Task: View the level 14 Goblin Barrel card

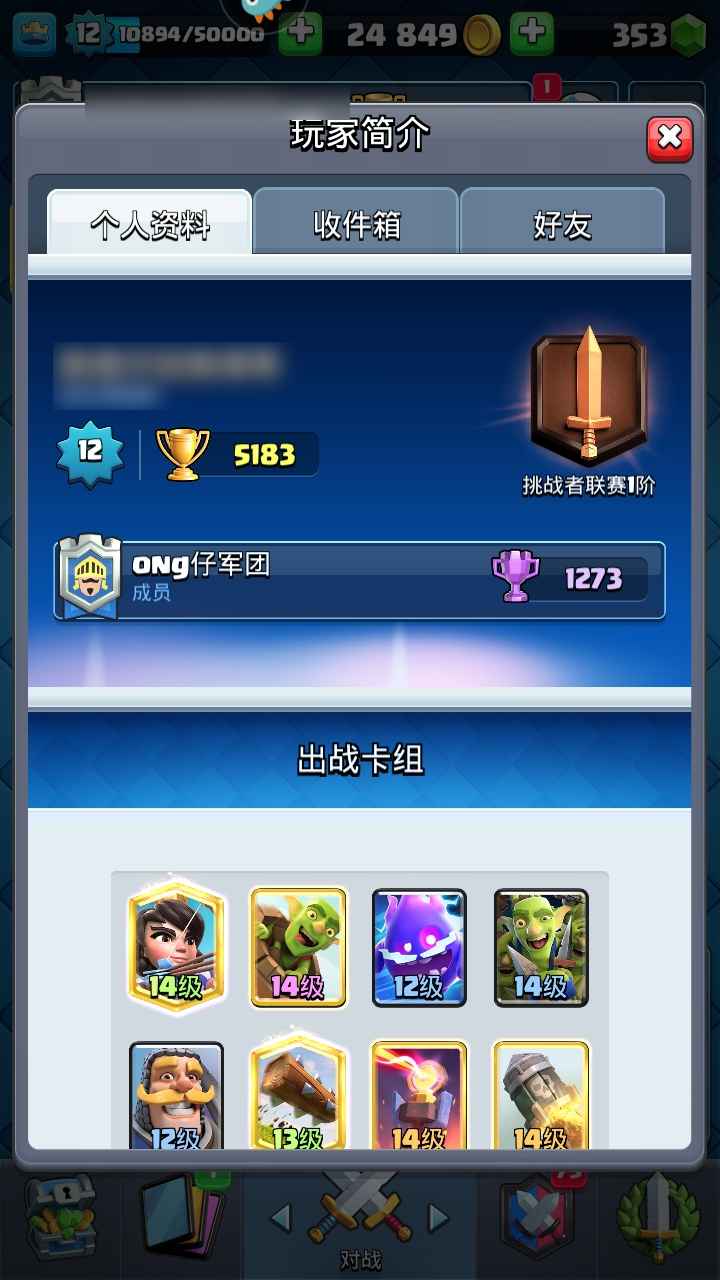Action: (x=298, y=947)
